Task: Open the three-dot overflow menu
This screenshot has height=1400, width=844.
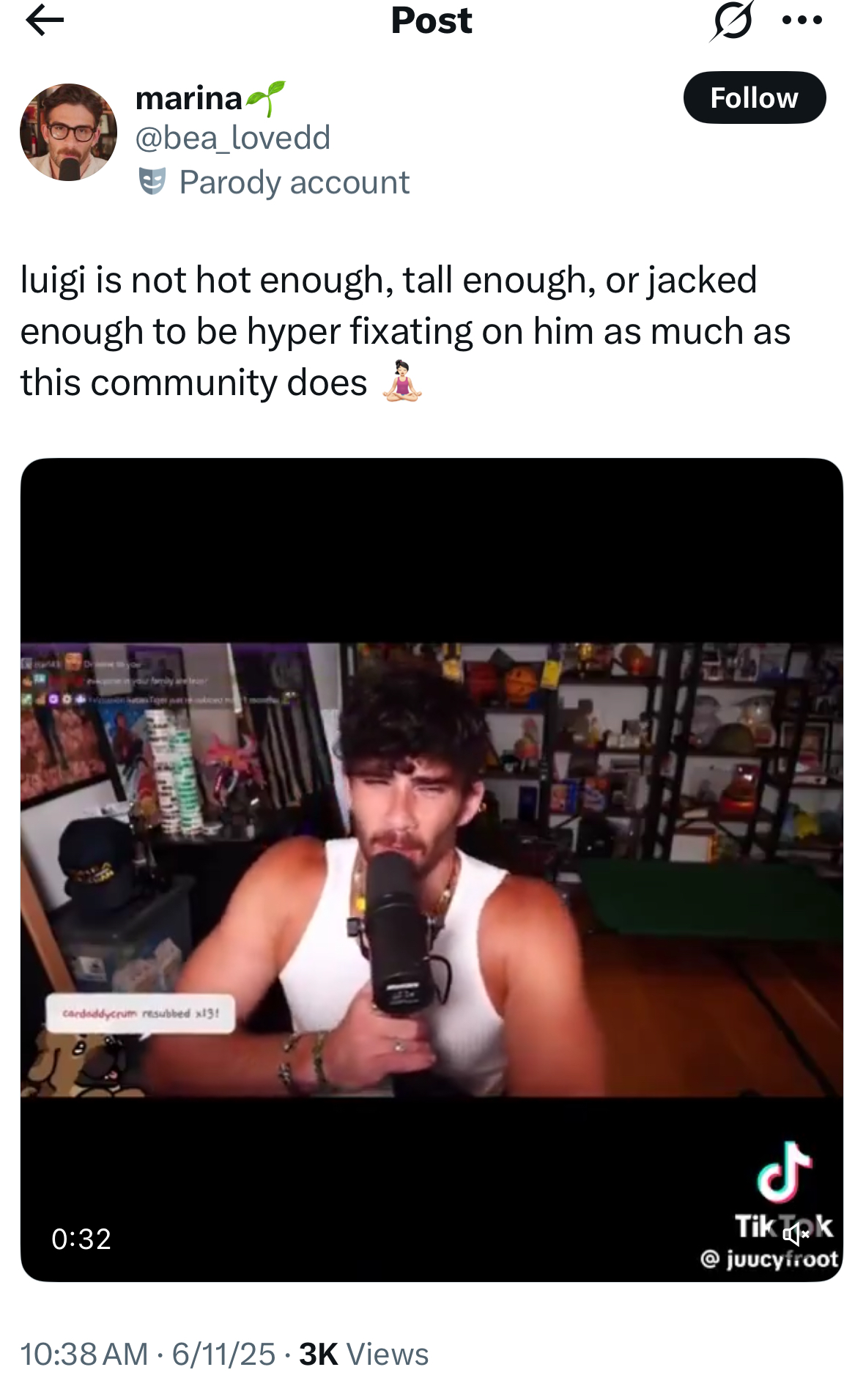Action: (x=802, y=21)
